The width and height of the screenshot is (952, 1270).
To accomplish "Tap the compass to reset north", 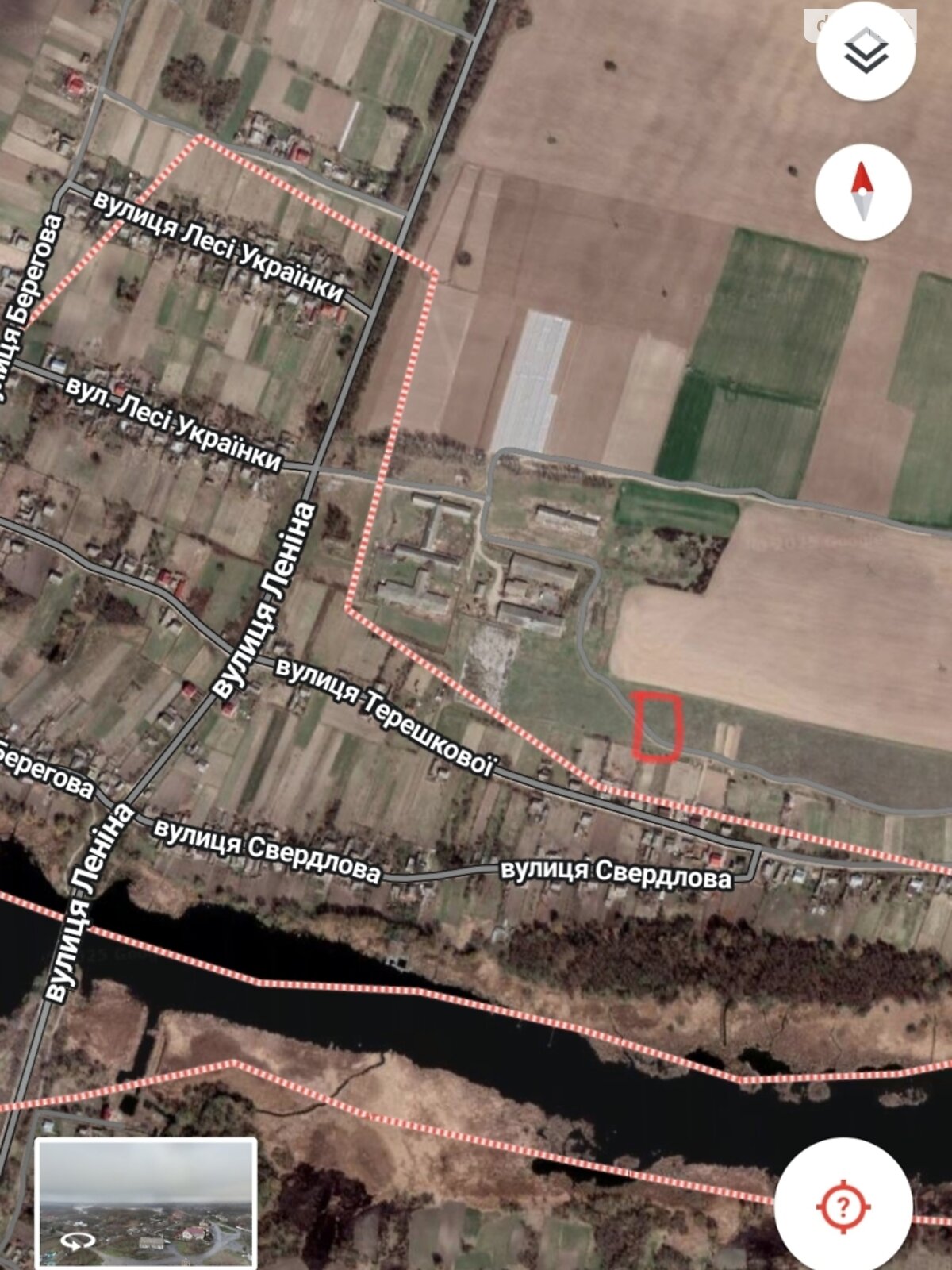I will coord(862,192).
